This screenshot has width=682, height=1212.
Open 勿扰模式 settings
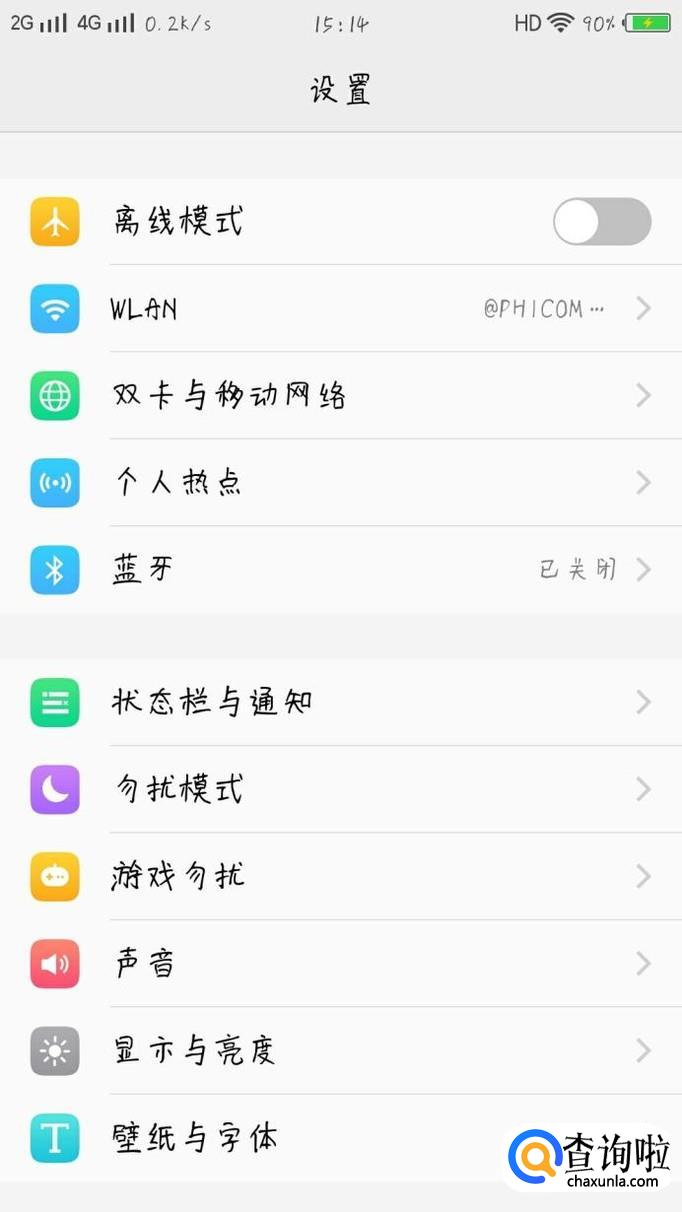(x=340, y=789)
